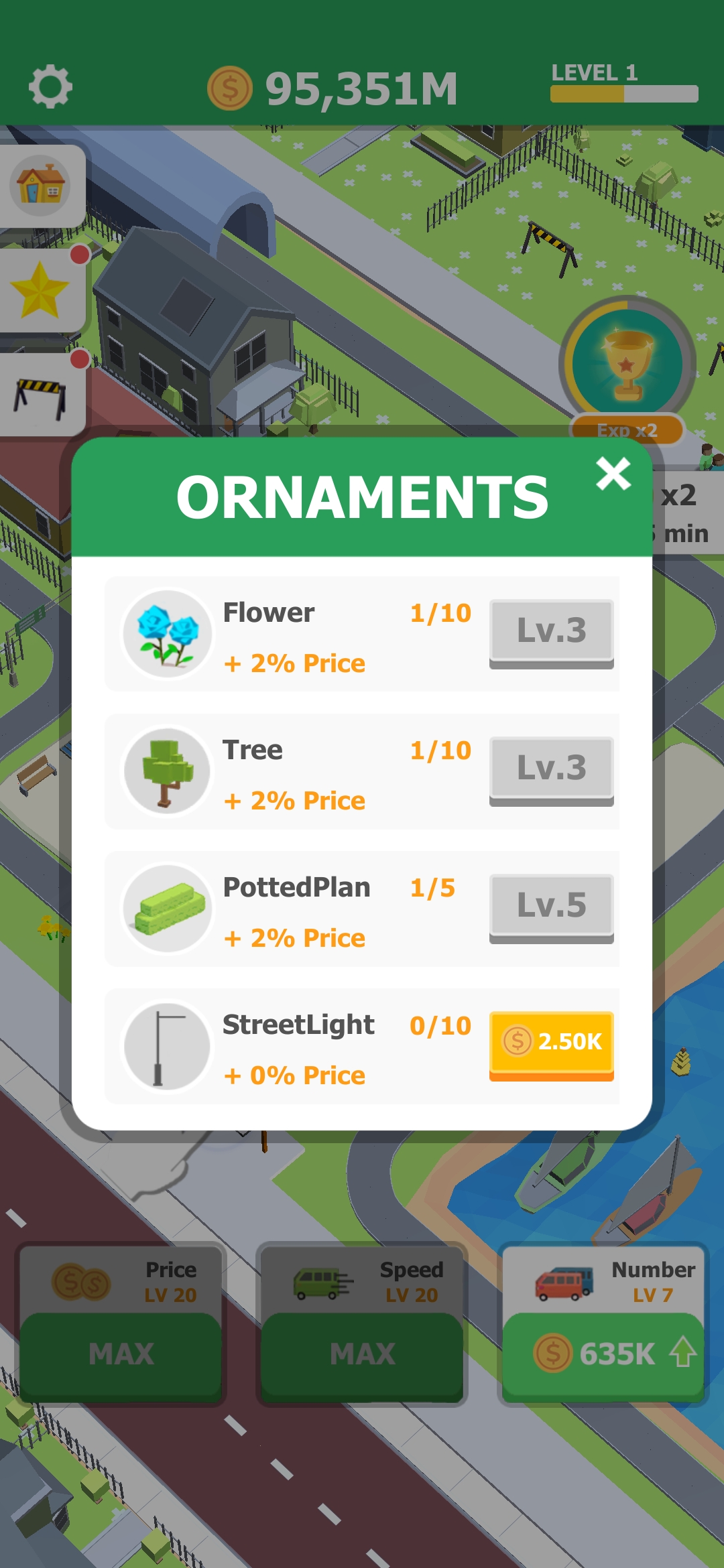Open the house menu icon
724x1568 pixels.
pyautogui.click(x=40, y=186)
